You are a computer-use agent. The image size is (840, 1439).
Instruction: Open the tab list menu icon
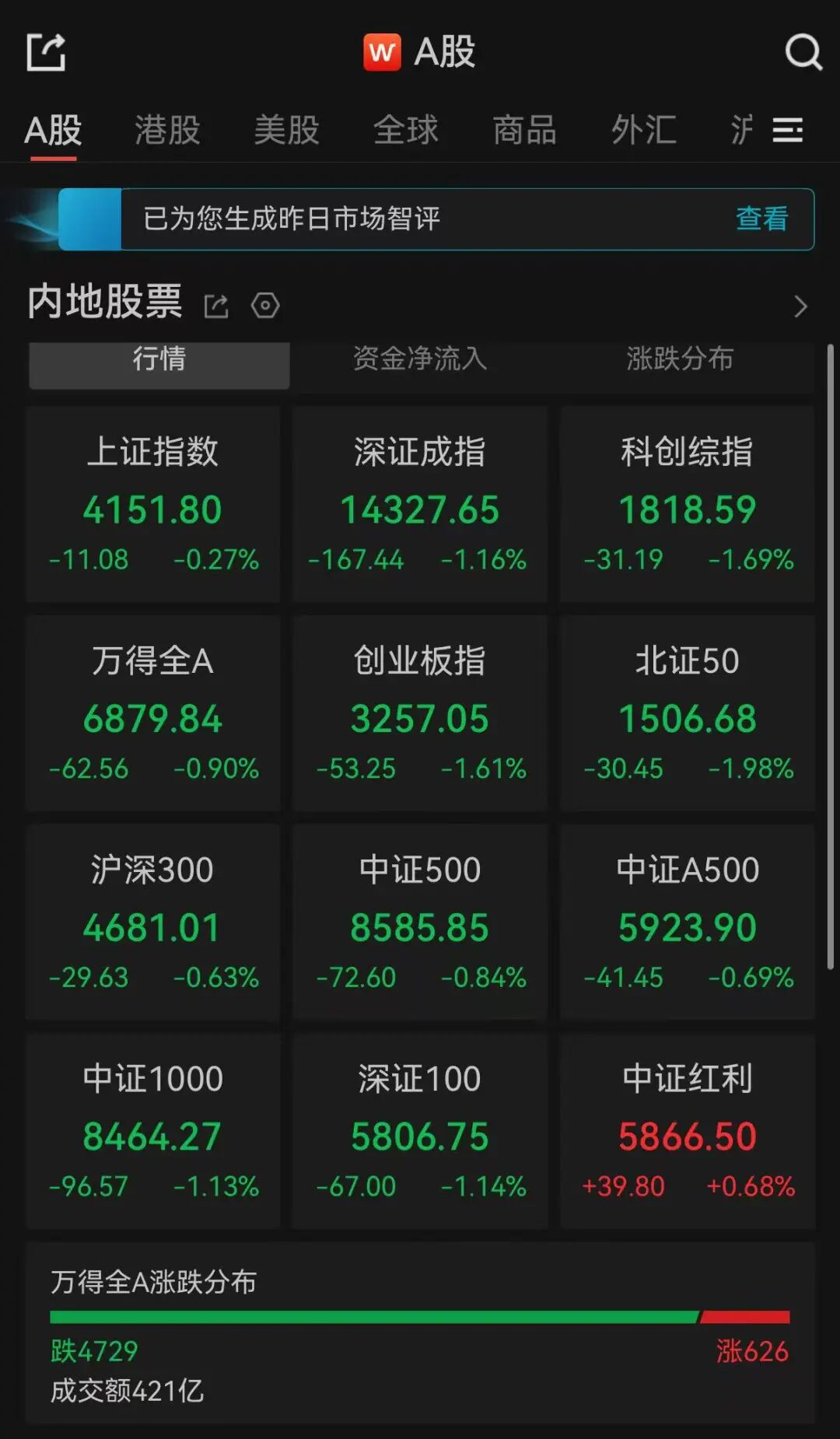tap(787, 130)
